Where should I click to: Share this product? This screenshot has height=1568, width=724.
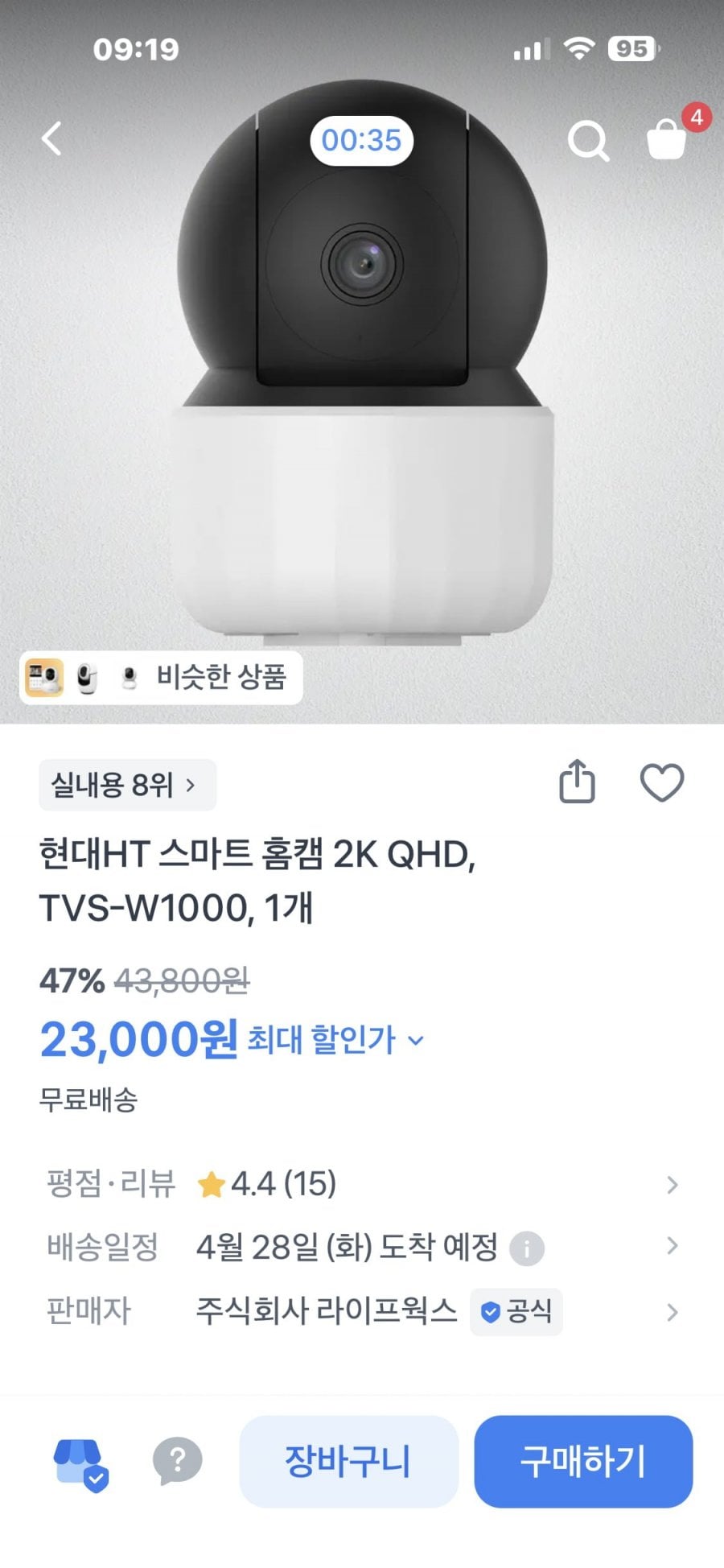coord(578,782)
